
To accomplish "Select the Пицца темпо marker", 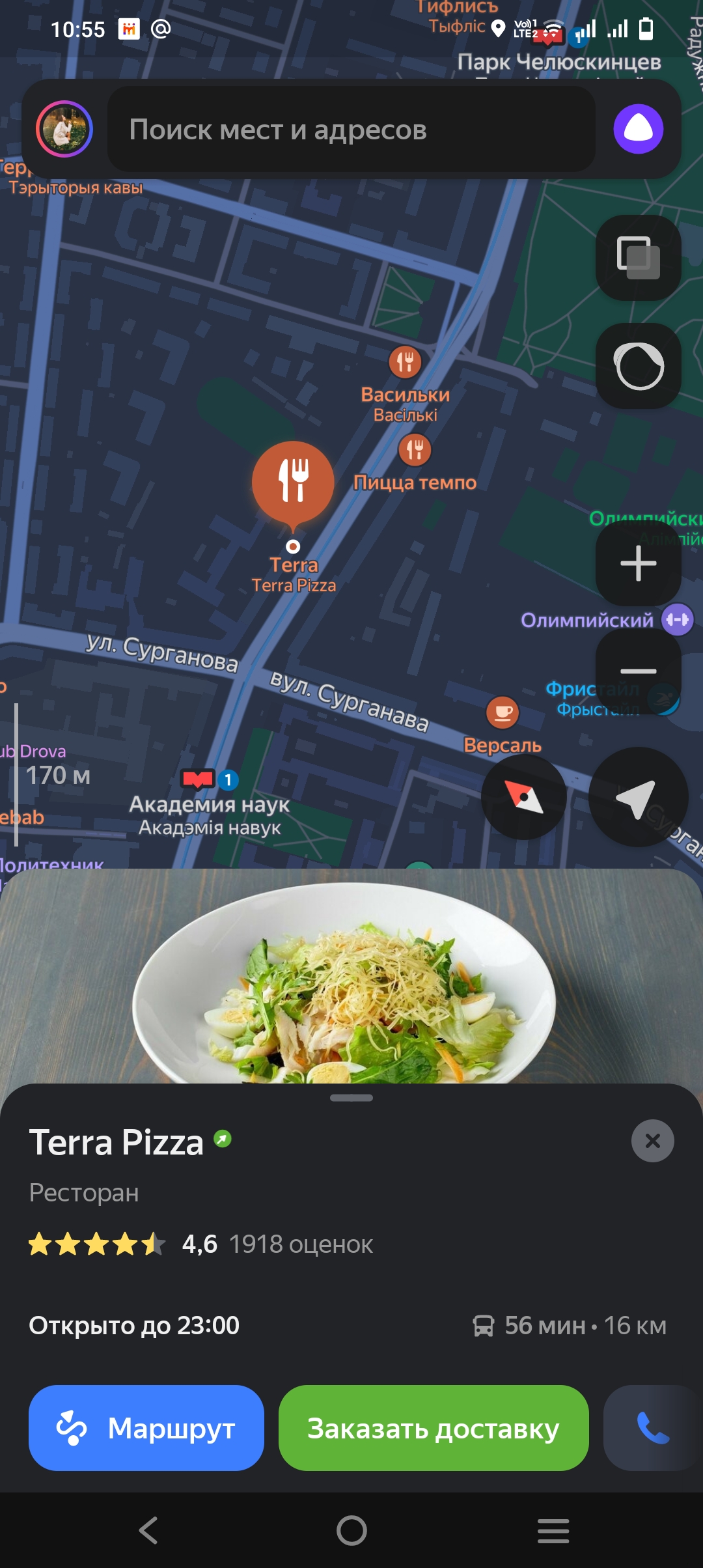I will coord(415,450).
